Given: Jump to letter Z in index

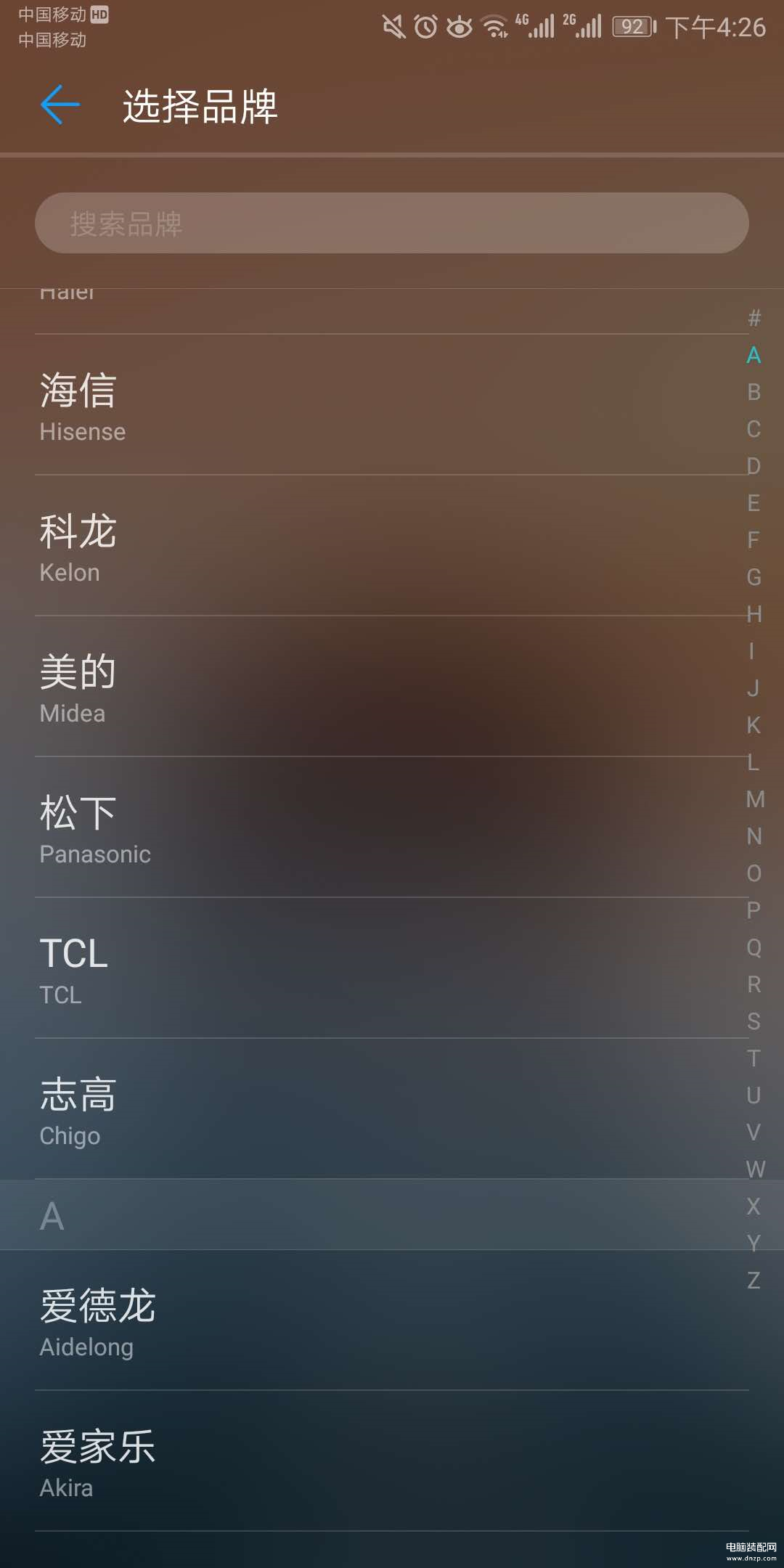Looking at the screenshot, I should click(x=754, y=1281).
